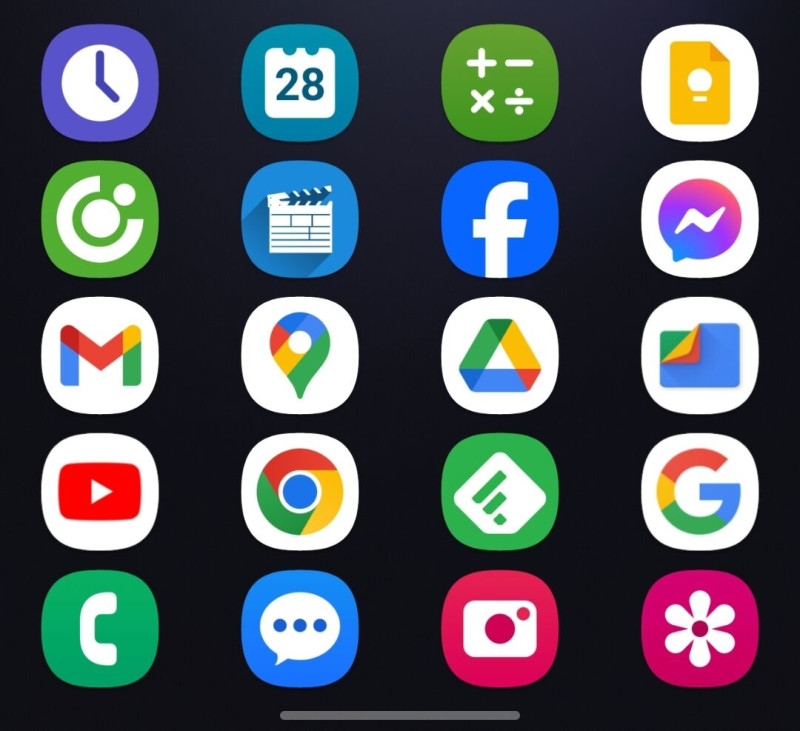Open Facebook
The height and width of the screenshot is (731, 800).
(500, 218)
